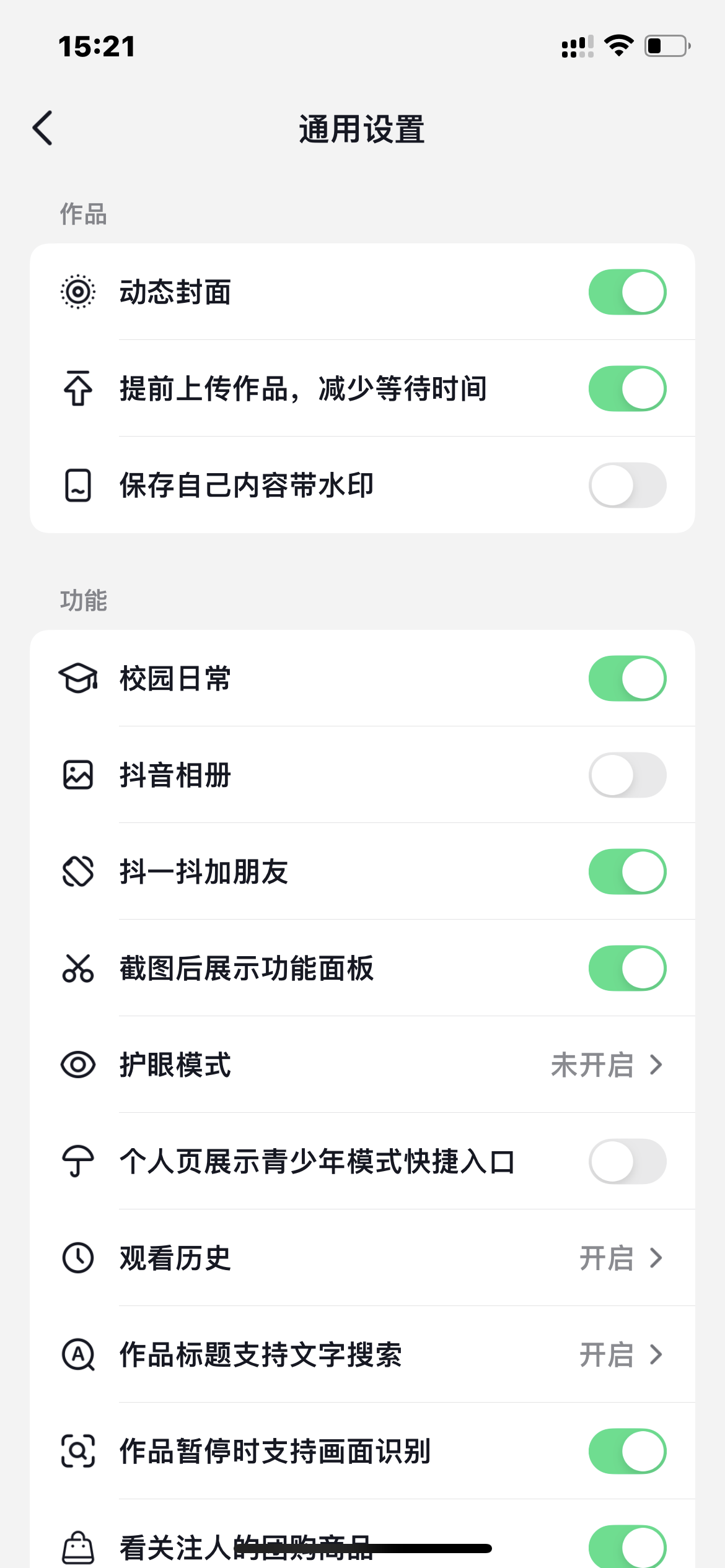Click the 通用设置 page title
725x1568 pixels.
361,127
